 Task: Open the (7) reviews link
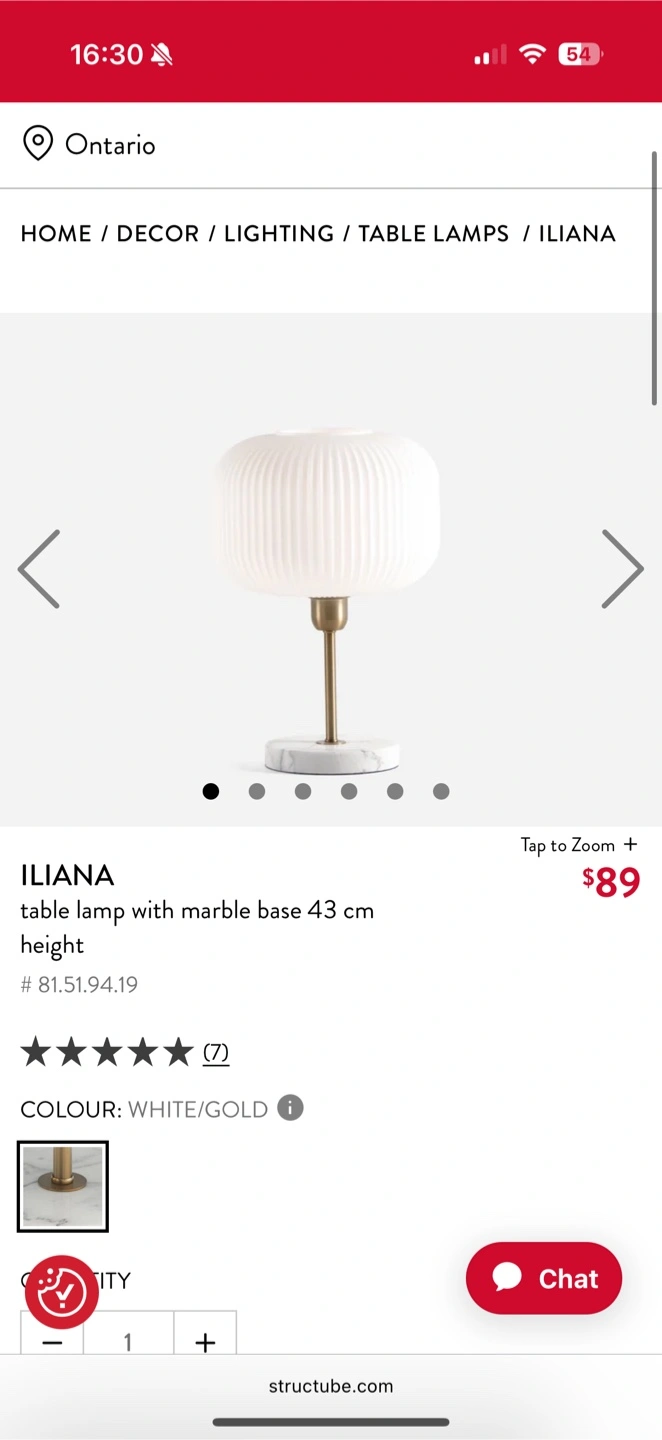(216, 1052)
